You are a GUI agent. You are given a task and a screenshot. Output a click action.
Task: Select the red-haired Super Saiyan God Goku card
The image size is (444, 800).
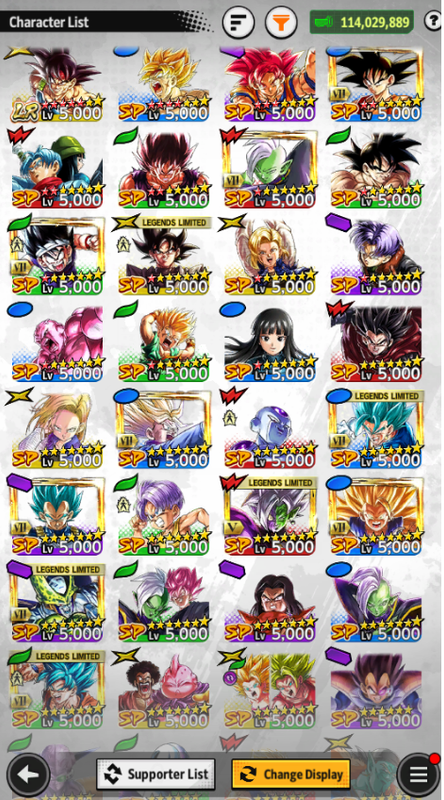point(269,83)
